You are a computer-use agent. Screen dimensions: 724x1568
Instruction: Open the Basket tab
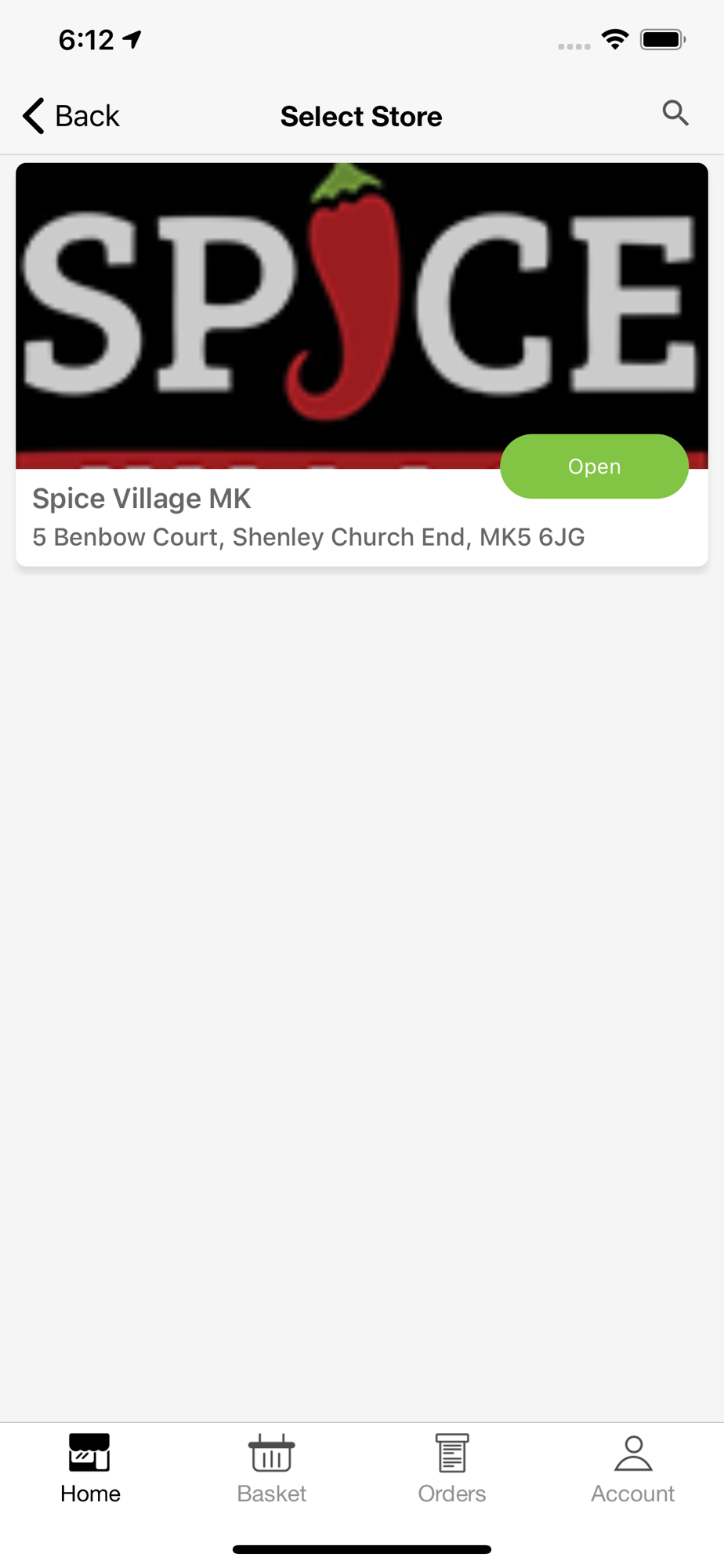[x=271, y=1469]
